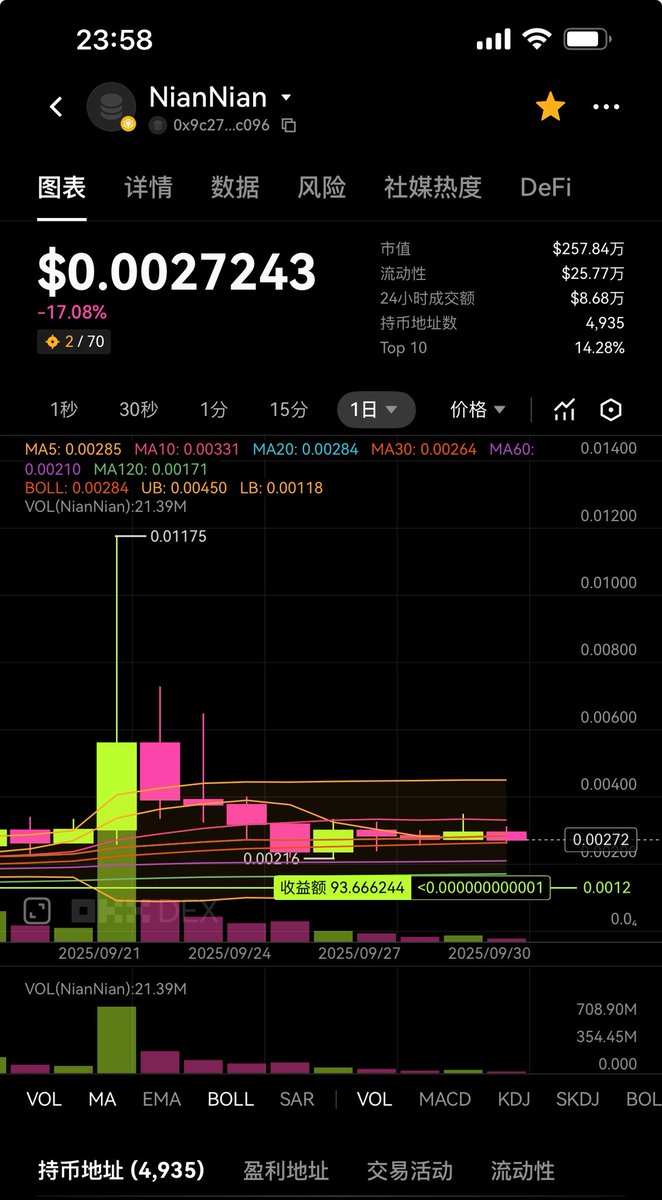Switch to the 数据 tab
The image size is (662, 1200).
tap(235, 187)
